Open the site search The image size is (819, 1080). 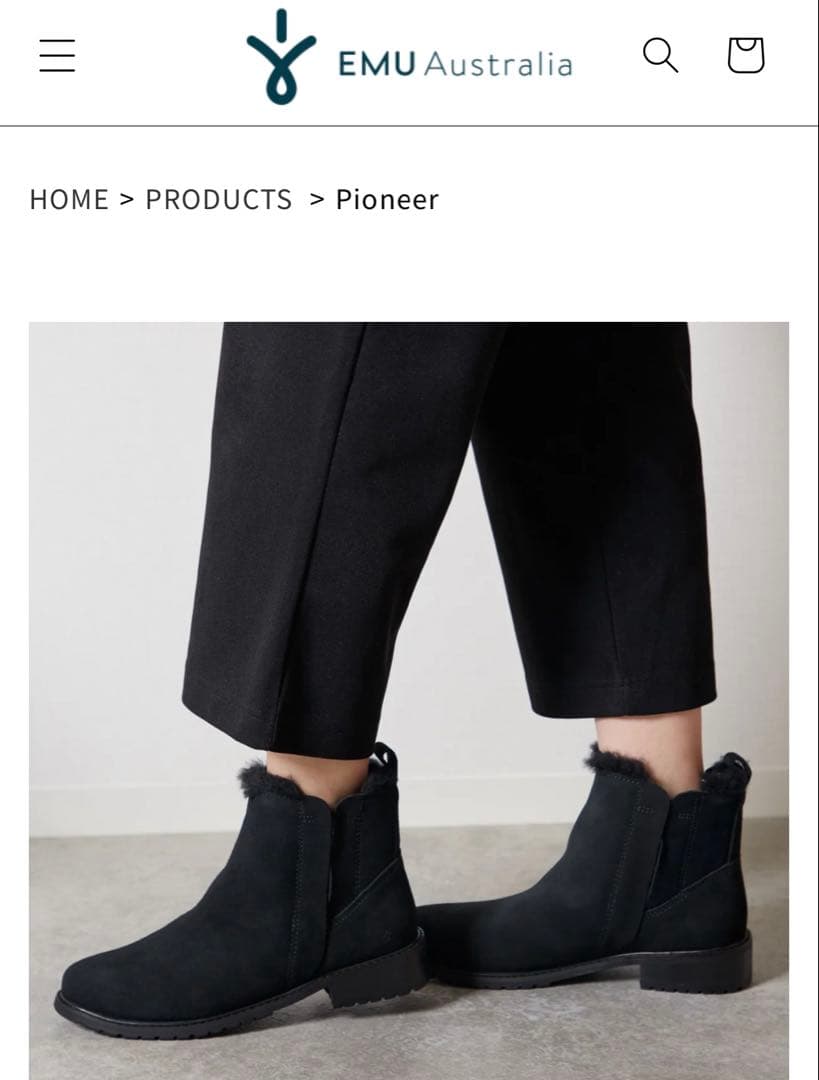click(660, 56)
